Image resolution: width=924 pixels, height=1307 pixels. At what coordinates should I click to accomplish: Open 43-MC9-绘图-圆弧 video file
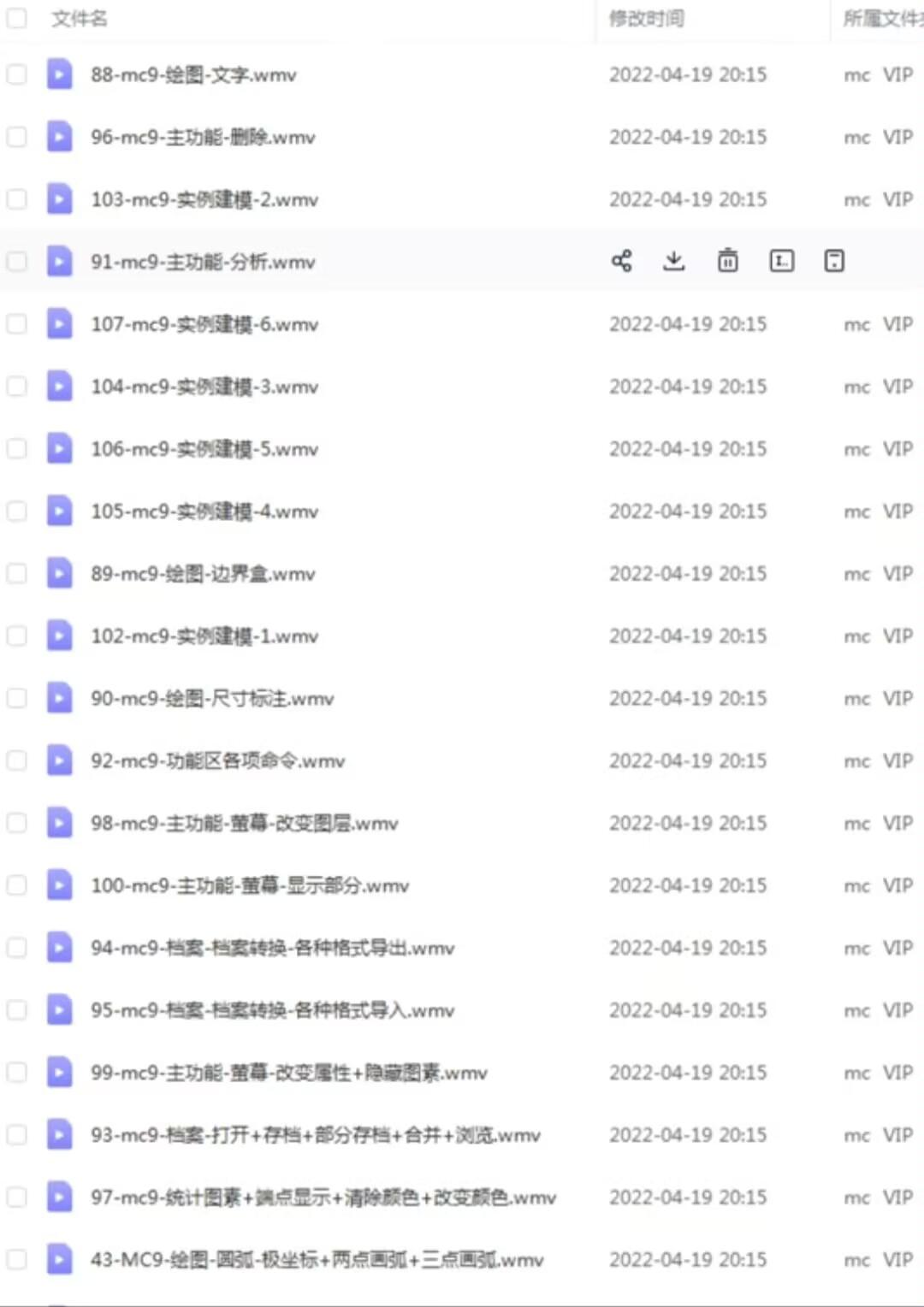click(317, 1259)
